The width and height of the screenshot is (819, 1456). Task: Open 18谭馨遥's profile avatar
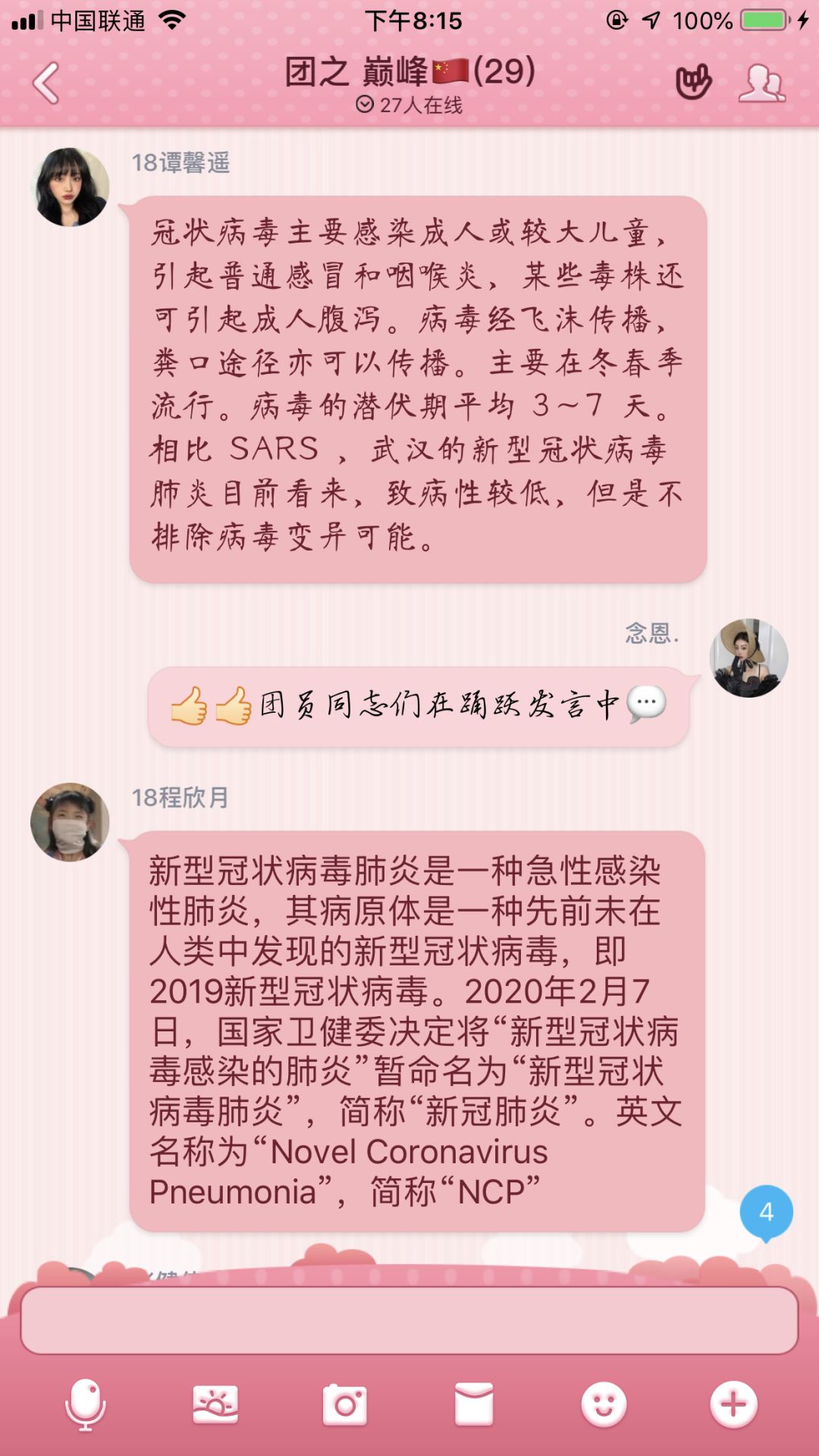pyautogui.click(x=70, y=187)
